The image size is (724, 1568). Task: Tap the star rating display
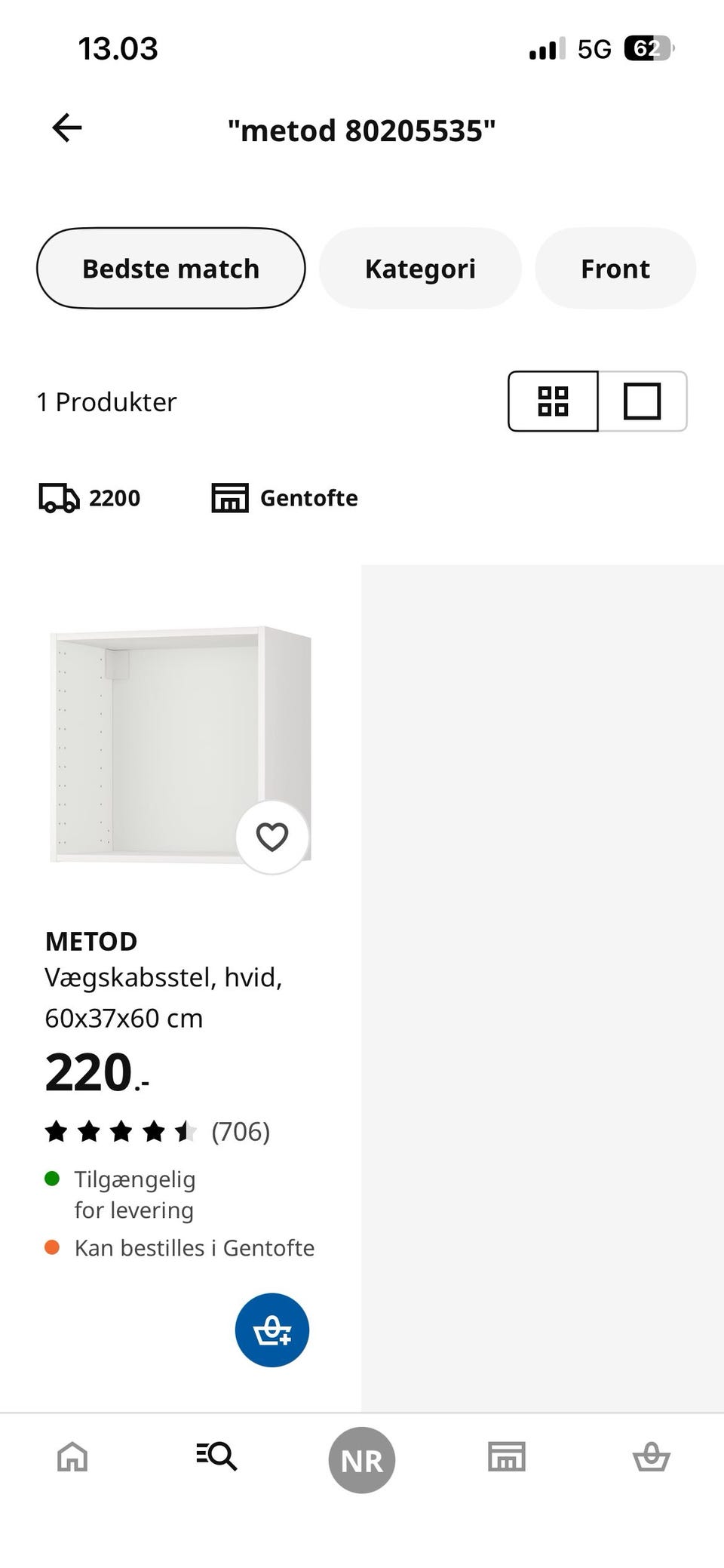click(121, 1131)
